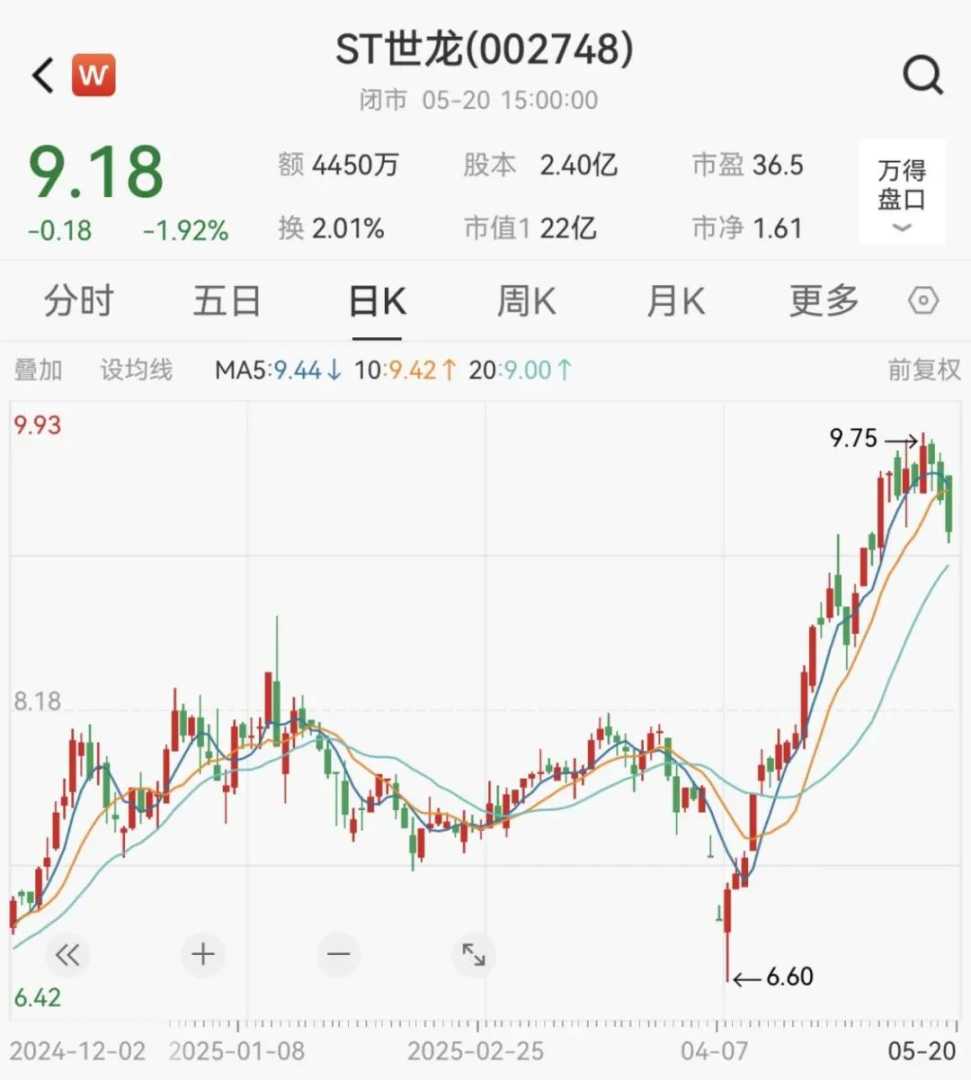Open 设均线 moving average settings
This screenshot has height=1080, width=971.
point(136,370)
